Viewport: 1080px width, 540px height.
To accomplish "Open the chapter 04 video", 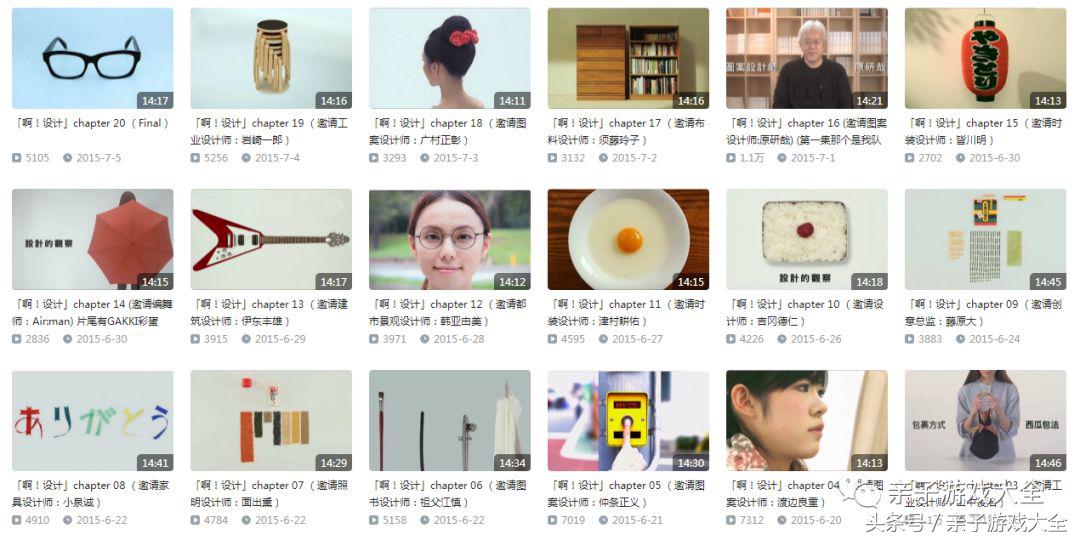I will [806, 420].
